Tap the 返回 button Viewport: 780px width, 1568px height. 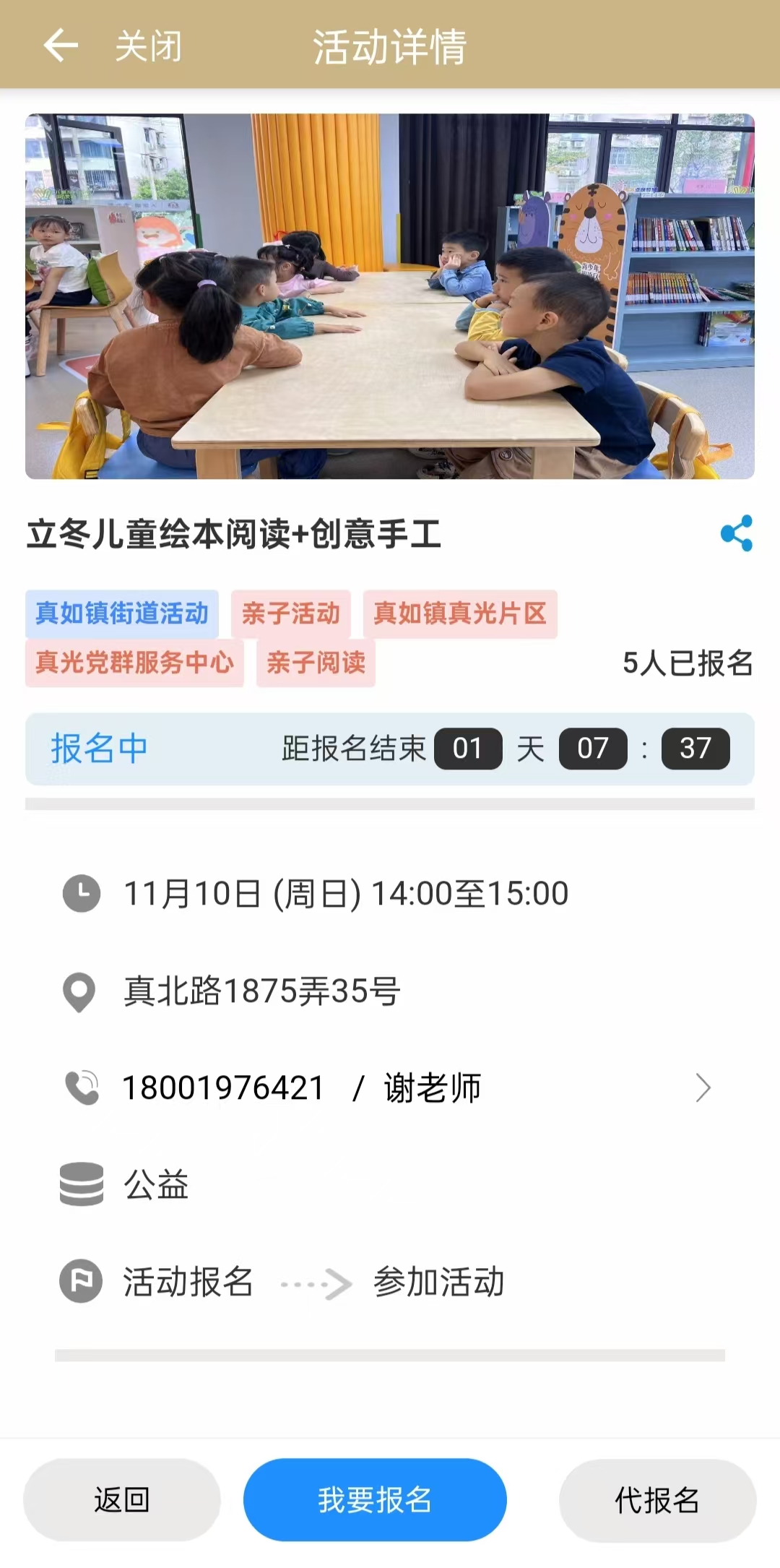pos(121,1500)
